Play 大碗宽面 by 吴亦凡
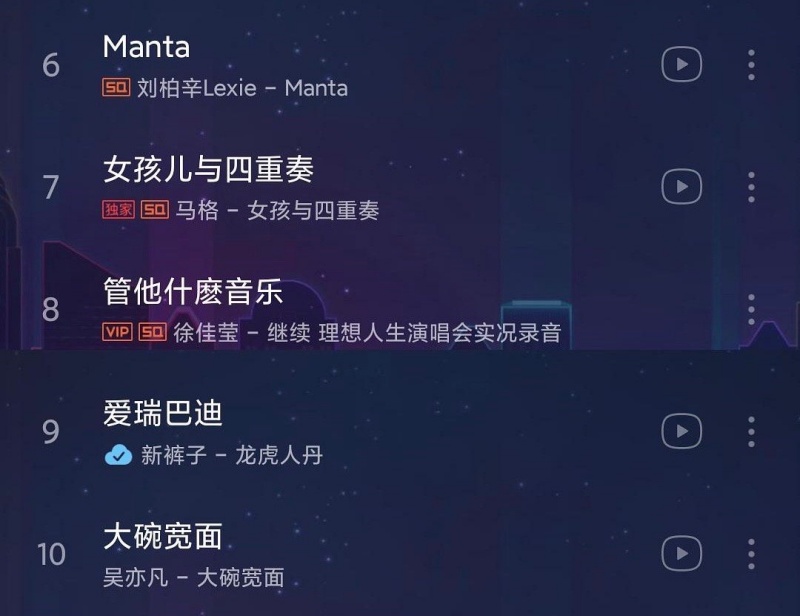800x616 pixels. click(x=300, y=553)
